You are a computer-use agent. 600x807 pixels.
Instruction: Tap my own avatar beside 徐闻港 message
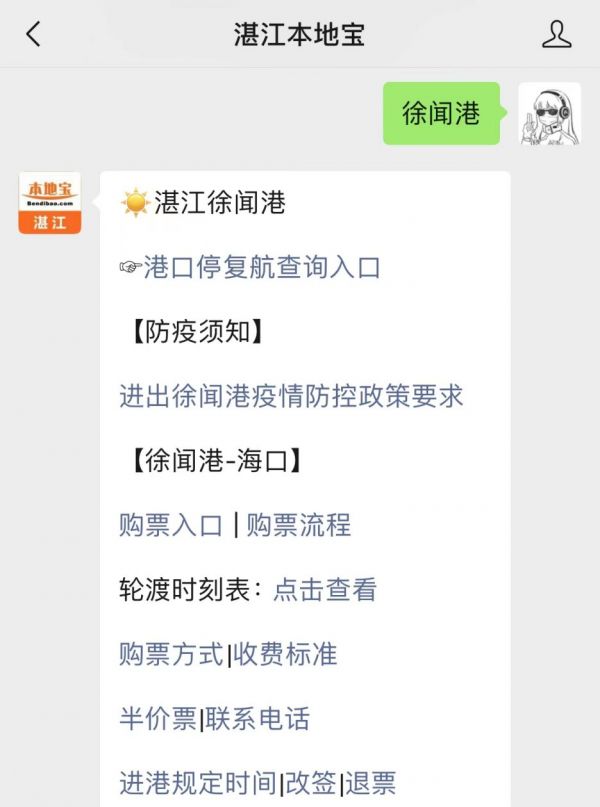coord(549,113)
